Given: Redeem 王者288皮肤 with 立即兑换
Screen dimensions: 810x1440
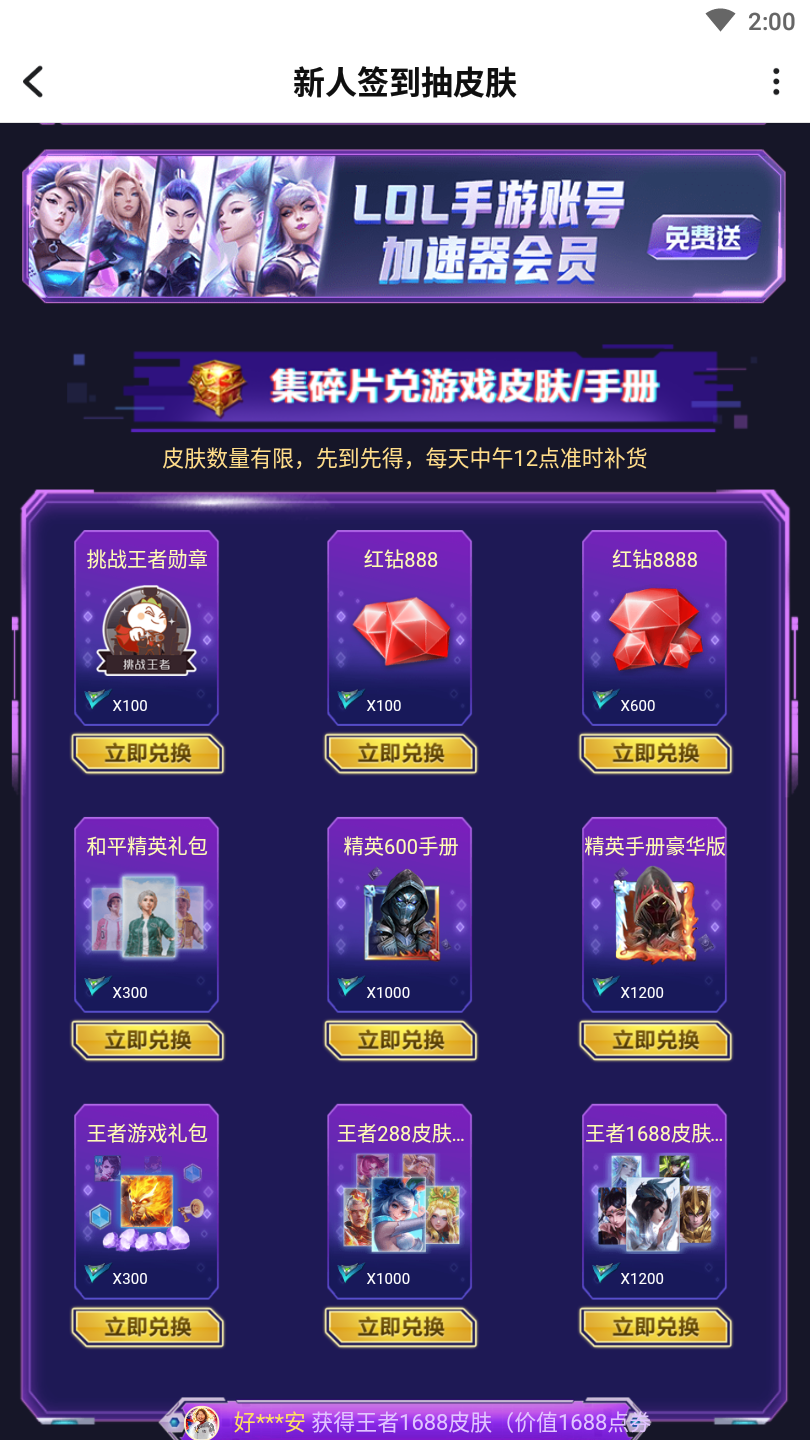Looking at the screenshot, I should tap(401, 1328).
